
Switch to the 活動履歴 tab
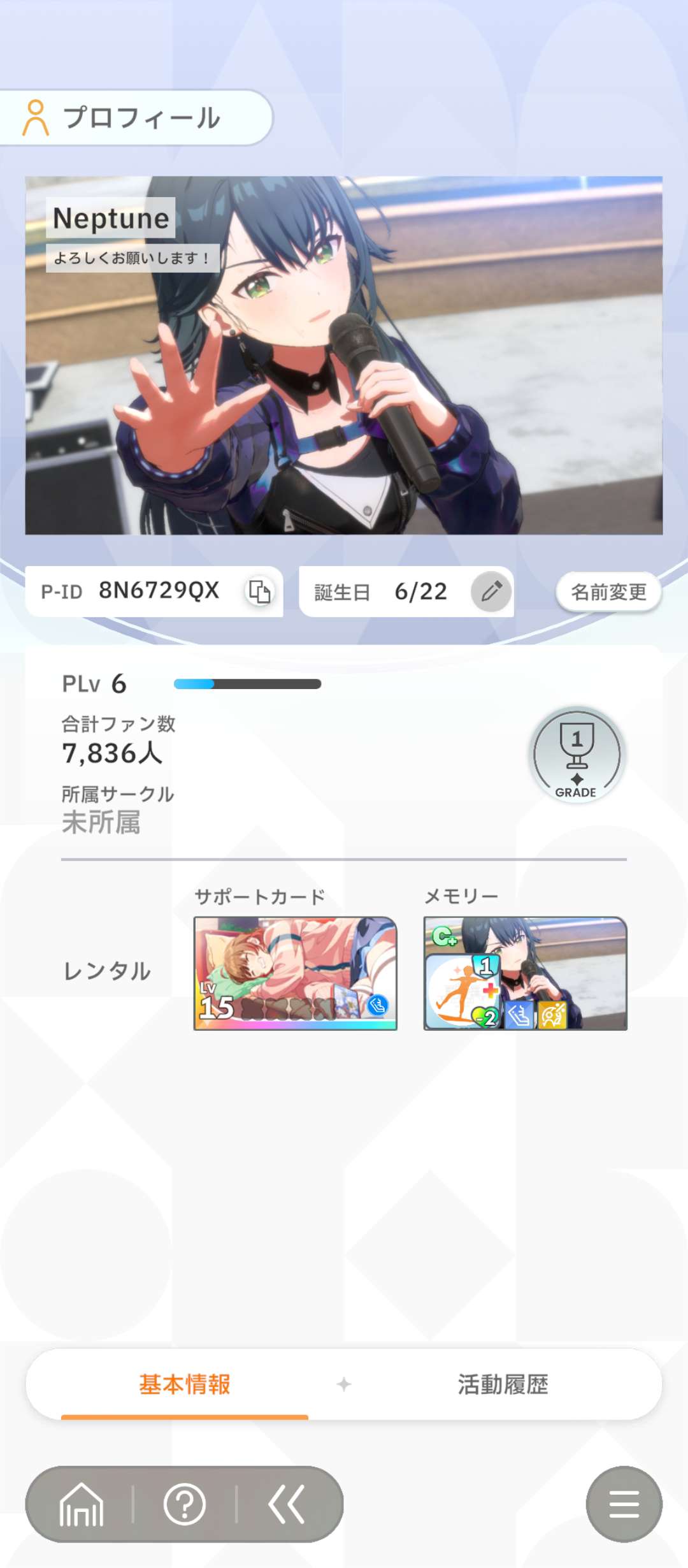tap(503, 1384)
